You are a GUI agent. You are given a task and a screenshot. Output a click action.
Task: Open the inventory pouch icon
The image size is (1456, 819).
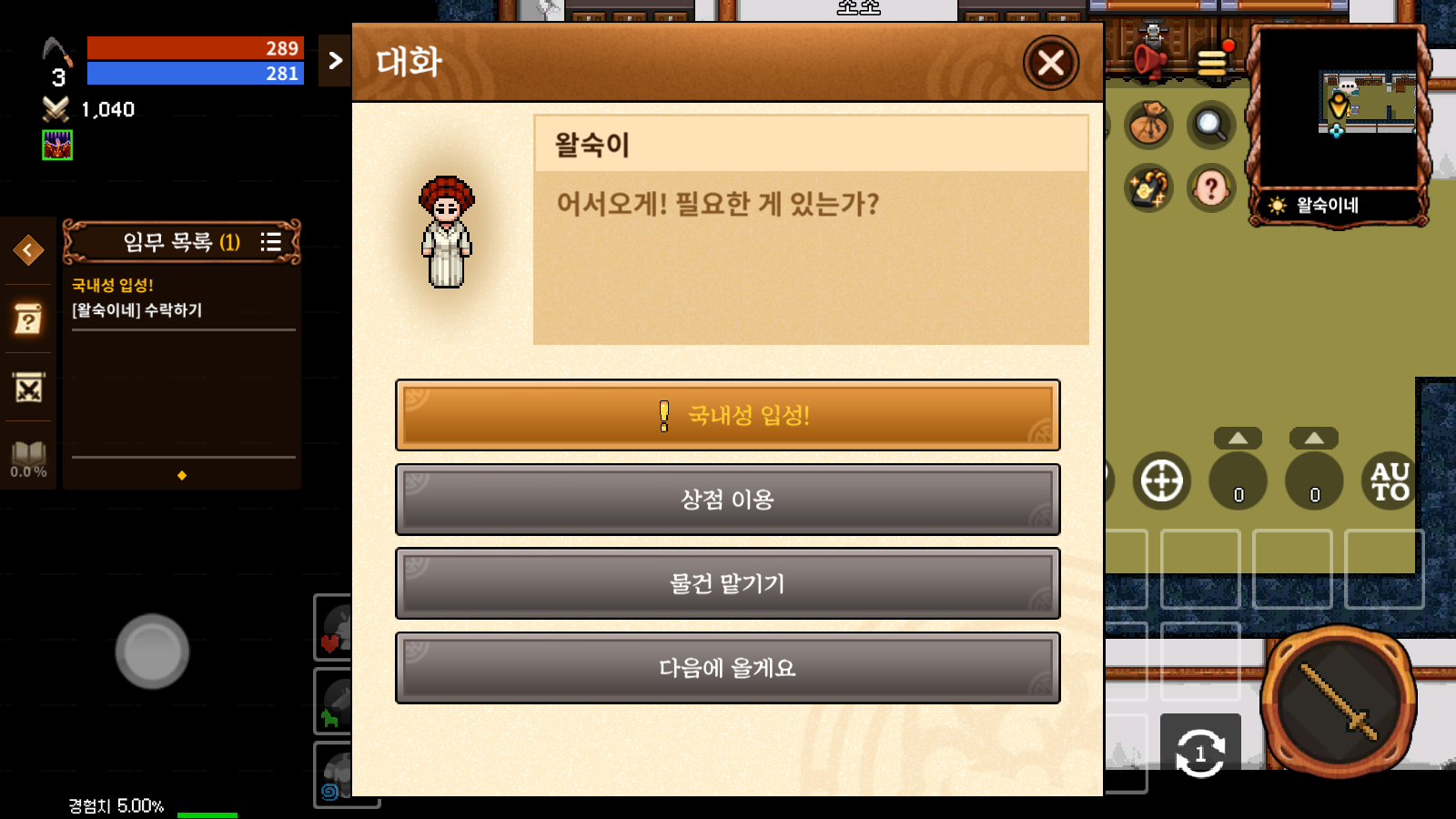coord(1148,125)
